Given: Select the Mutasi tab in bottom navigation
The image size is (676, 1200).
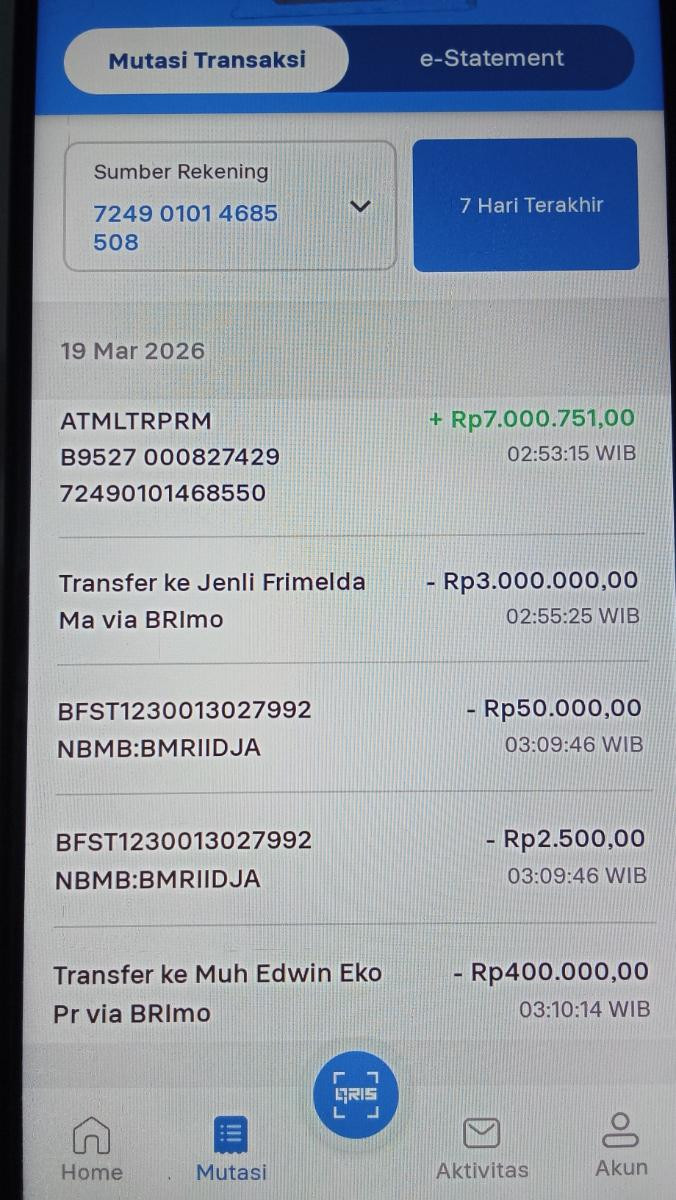Looking at the screenshot, I should pyautogui.click(x=231, y=1149).
